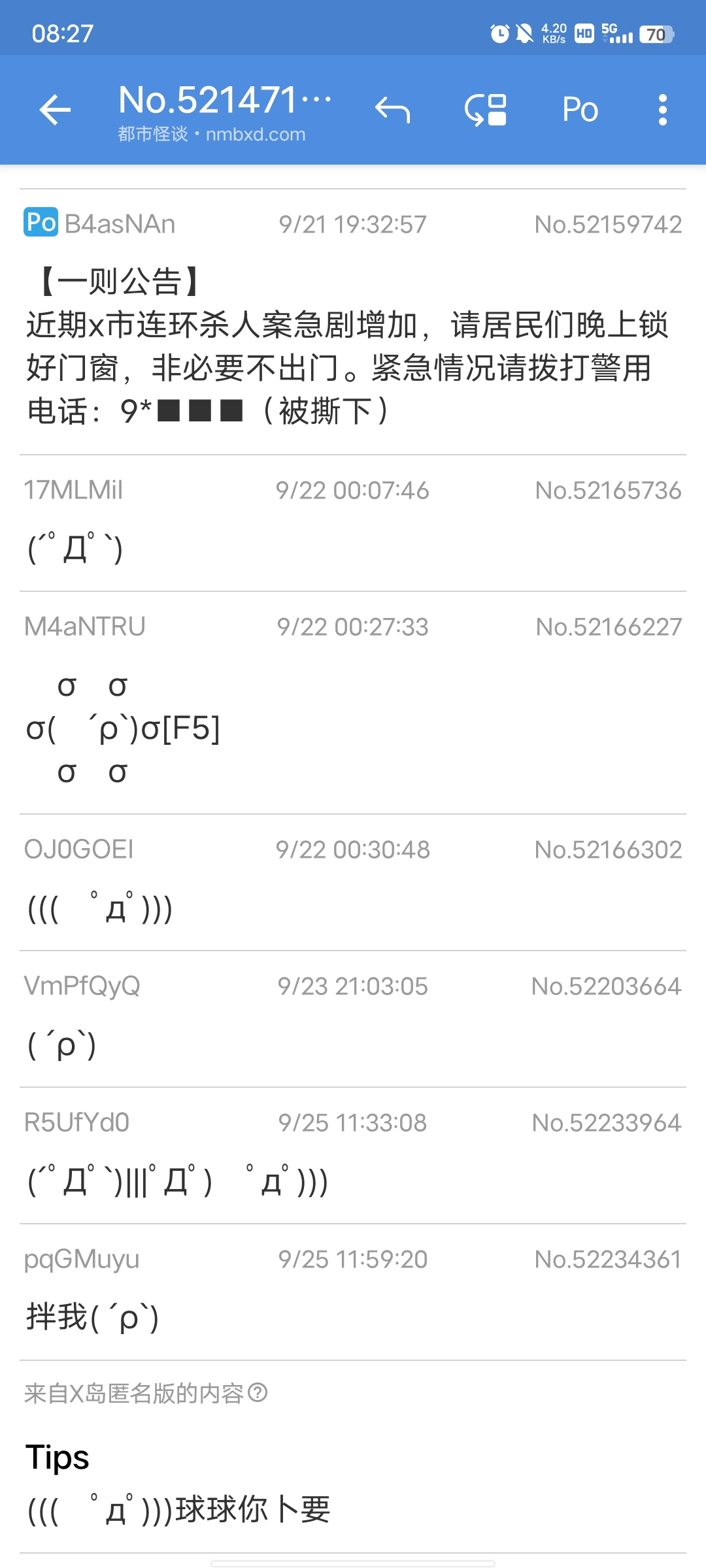
Task: Tap the help icon beside 来自X岛匿名版的内容
Action: coord(258,1393)
